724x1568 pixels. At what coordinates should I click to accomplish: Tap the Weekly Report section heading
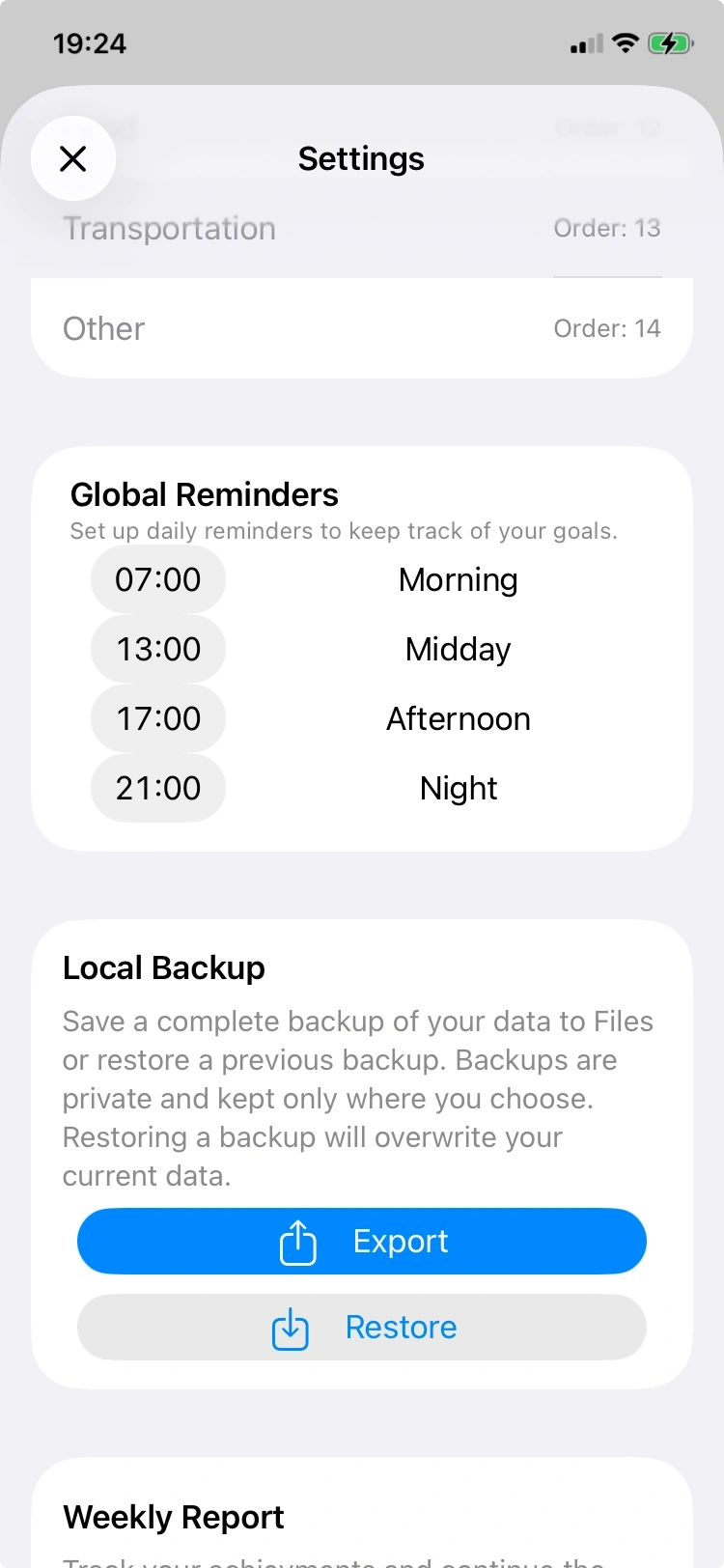(173, 1517)
